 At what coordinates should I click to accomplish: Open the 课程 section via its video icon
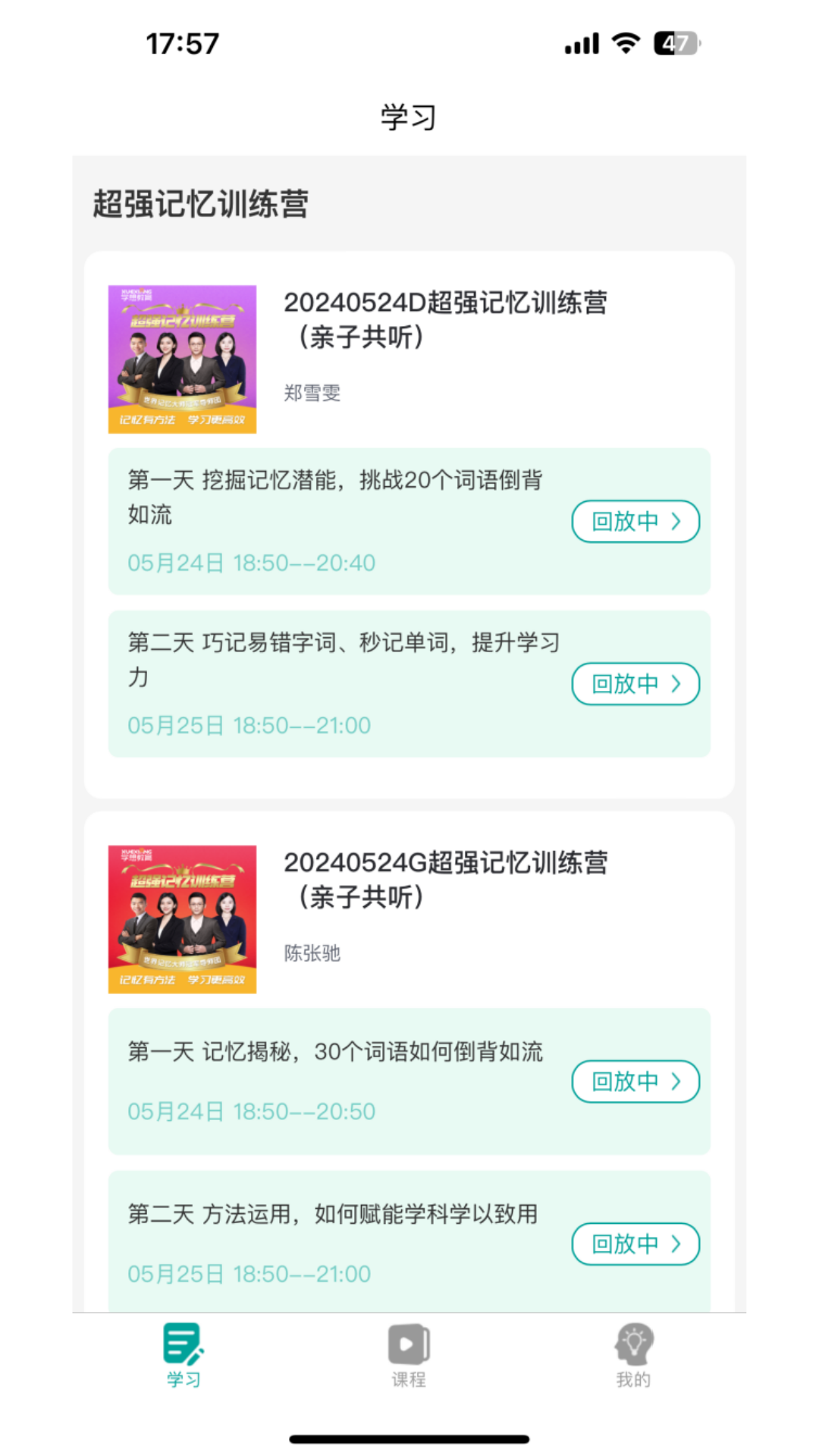[x=409, y=1342]
